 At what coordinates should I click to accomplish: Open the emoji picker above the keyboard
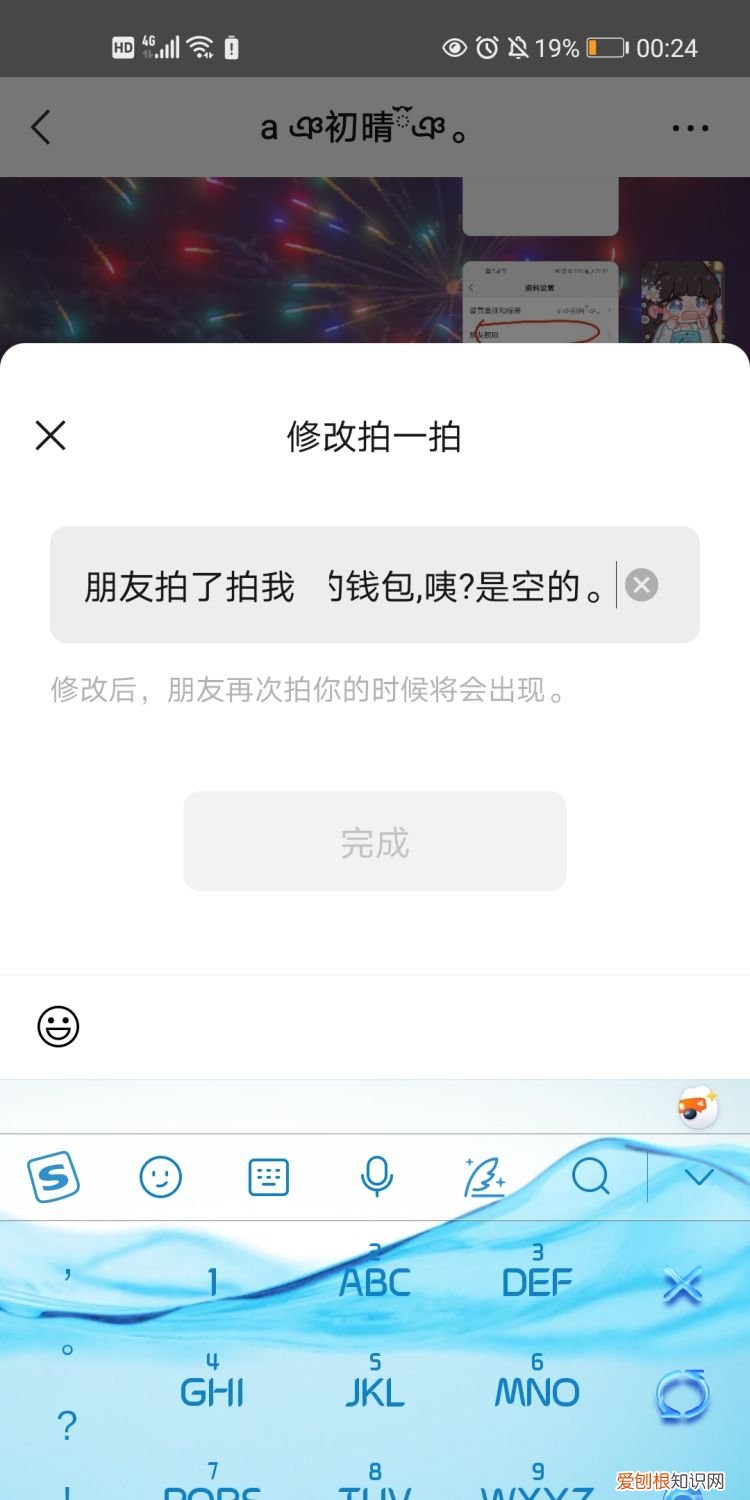click(57, 1026)
